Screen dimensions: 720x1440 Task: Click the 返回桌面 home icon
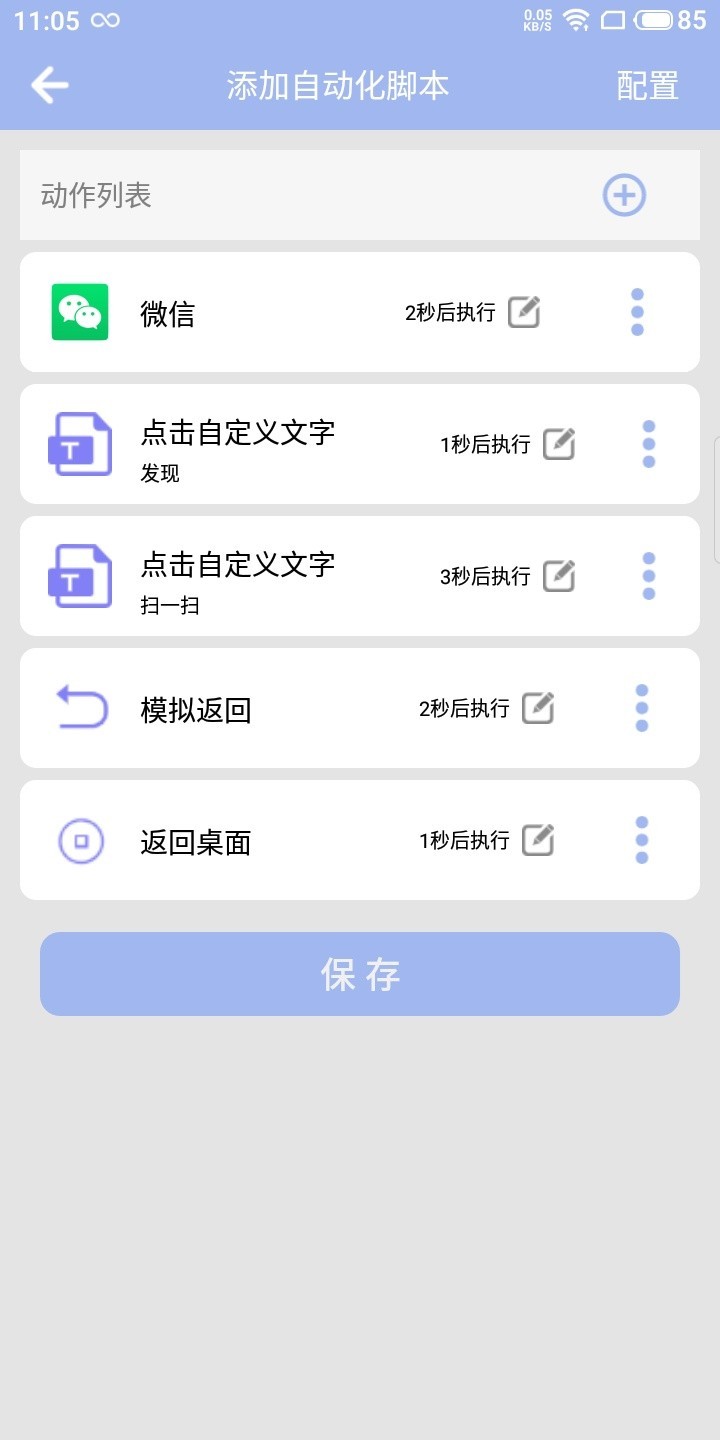(x=80, y=840)
